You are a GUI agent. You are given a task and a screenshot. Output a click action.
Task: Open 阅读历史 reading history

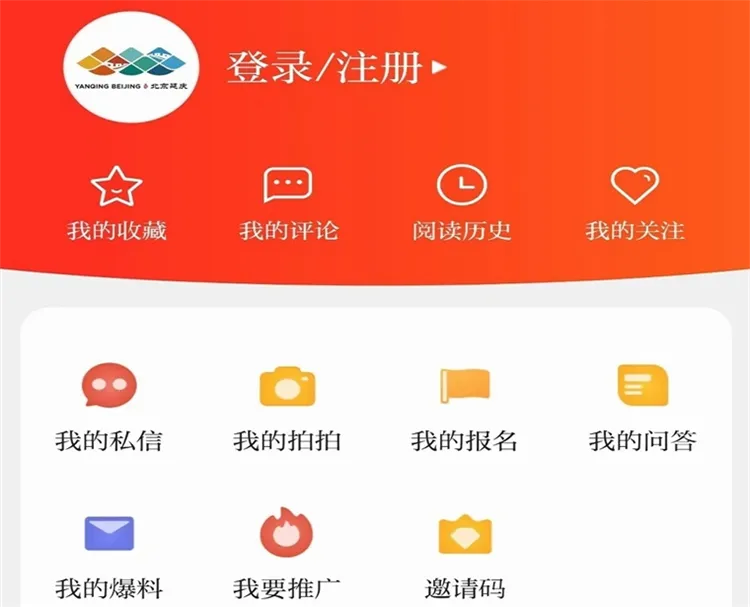[x=462, y=204]
